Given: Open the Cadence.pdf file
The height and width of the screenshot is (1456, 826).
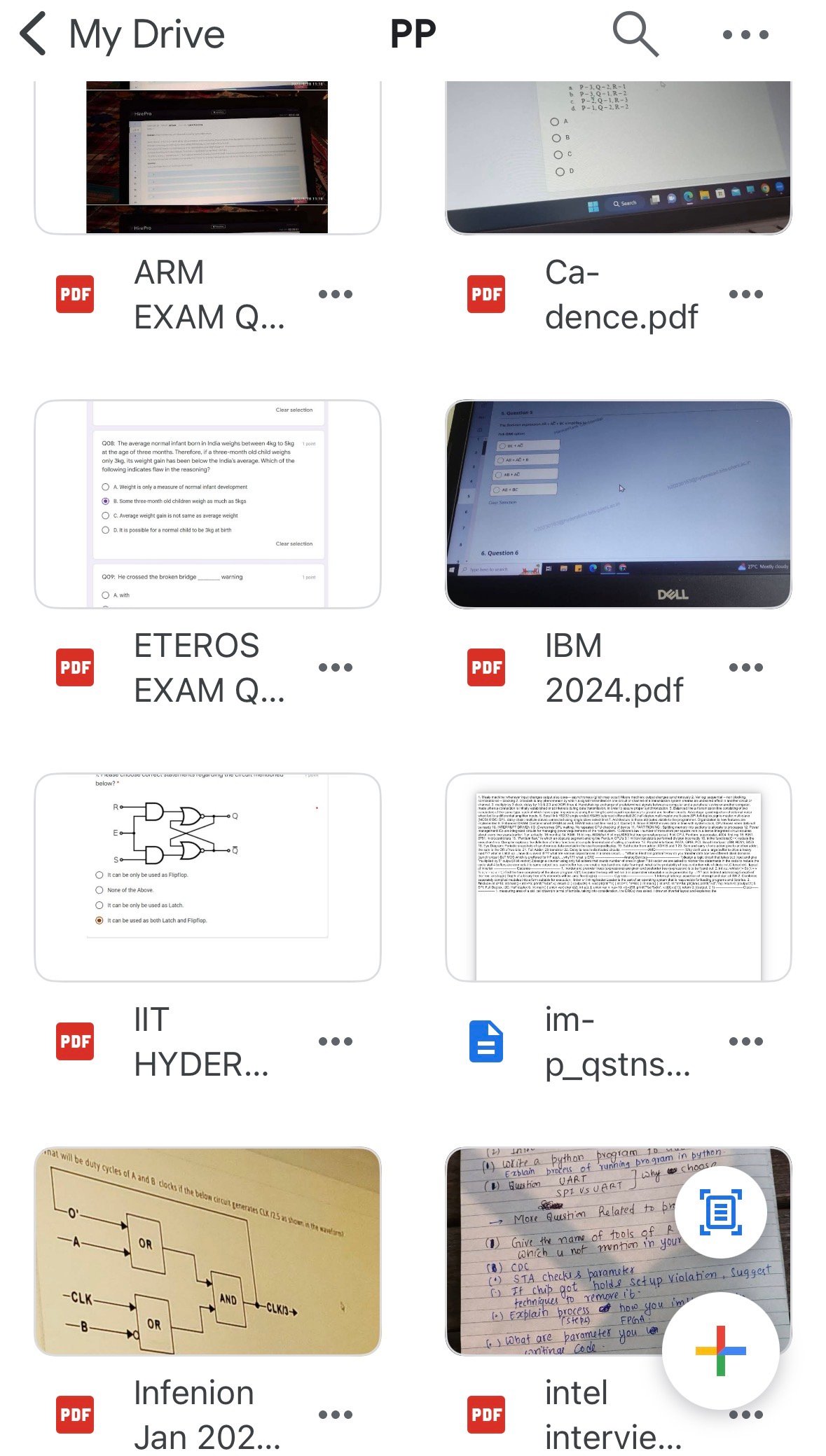Looking at the screenshot, I should point(618,158).
